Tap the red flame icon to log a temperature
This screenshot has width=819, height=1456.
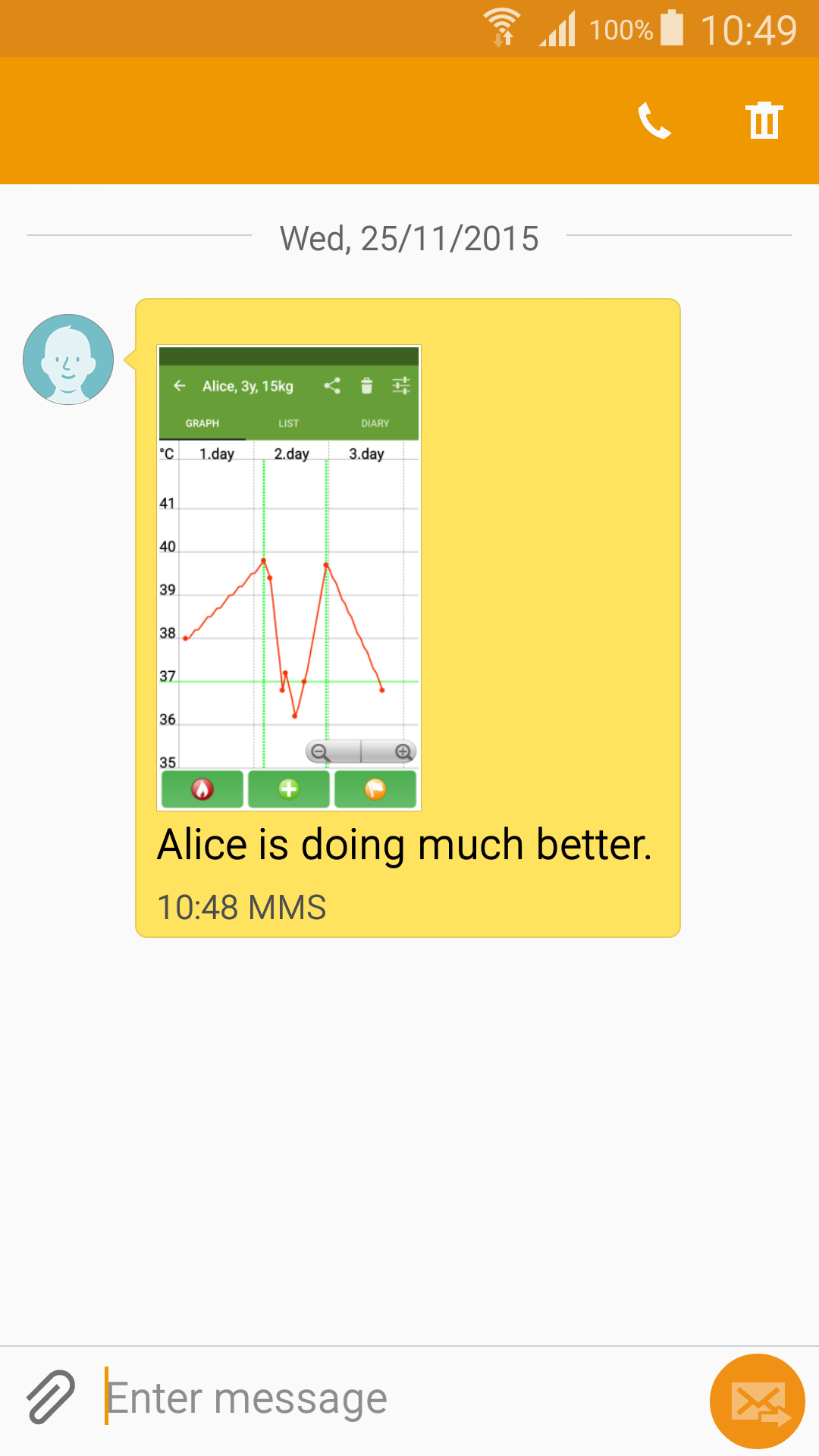201,789
